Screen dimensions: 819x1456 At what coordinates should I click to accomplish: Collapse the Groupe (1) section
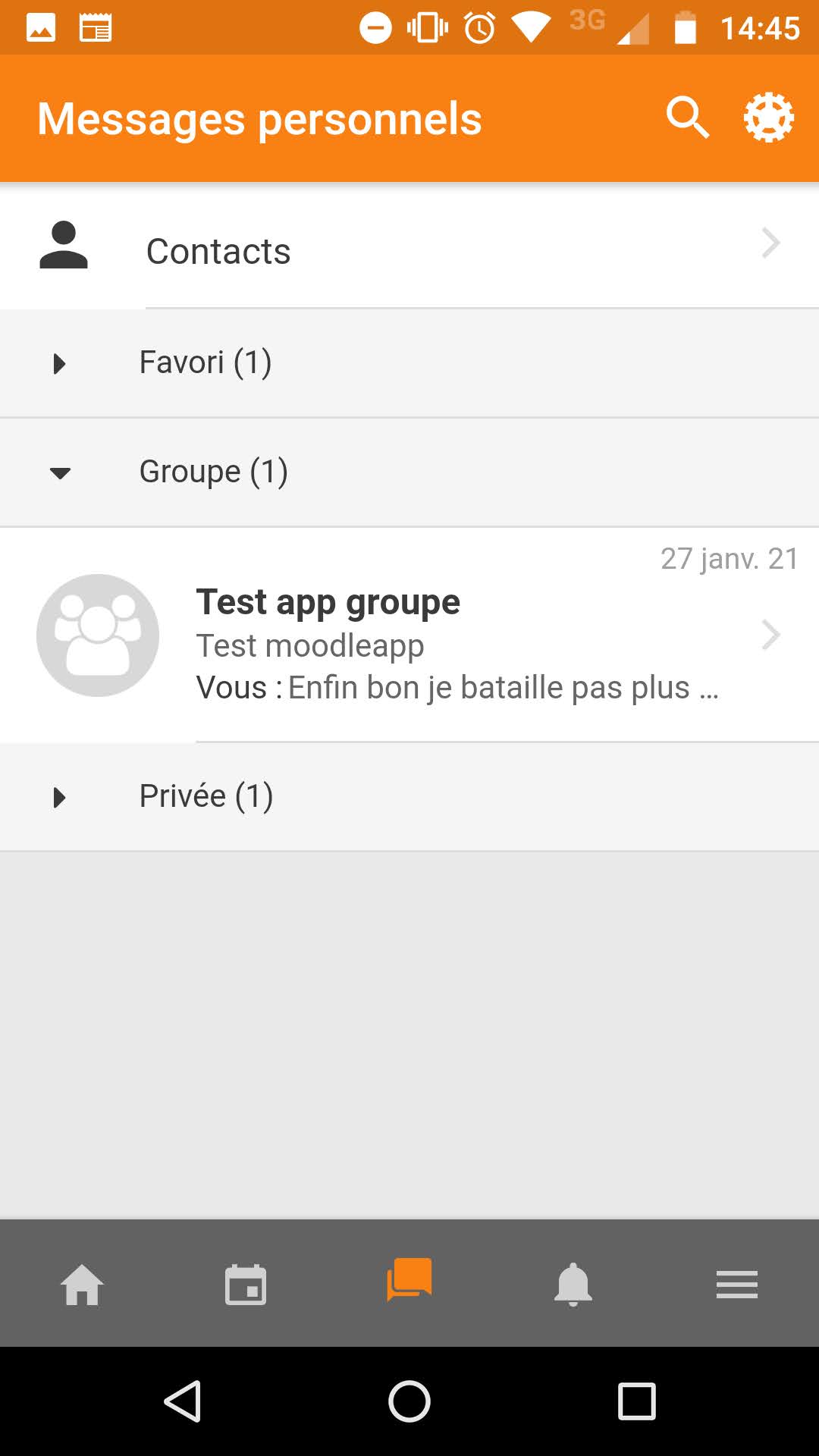coord(409,472)
